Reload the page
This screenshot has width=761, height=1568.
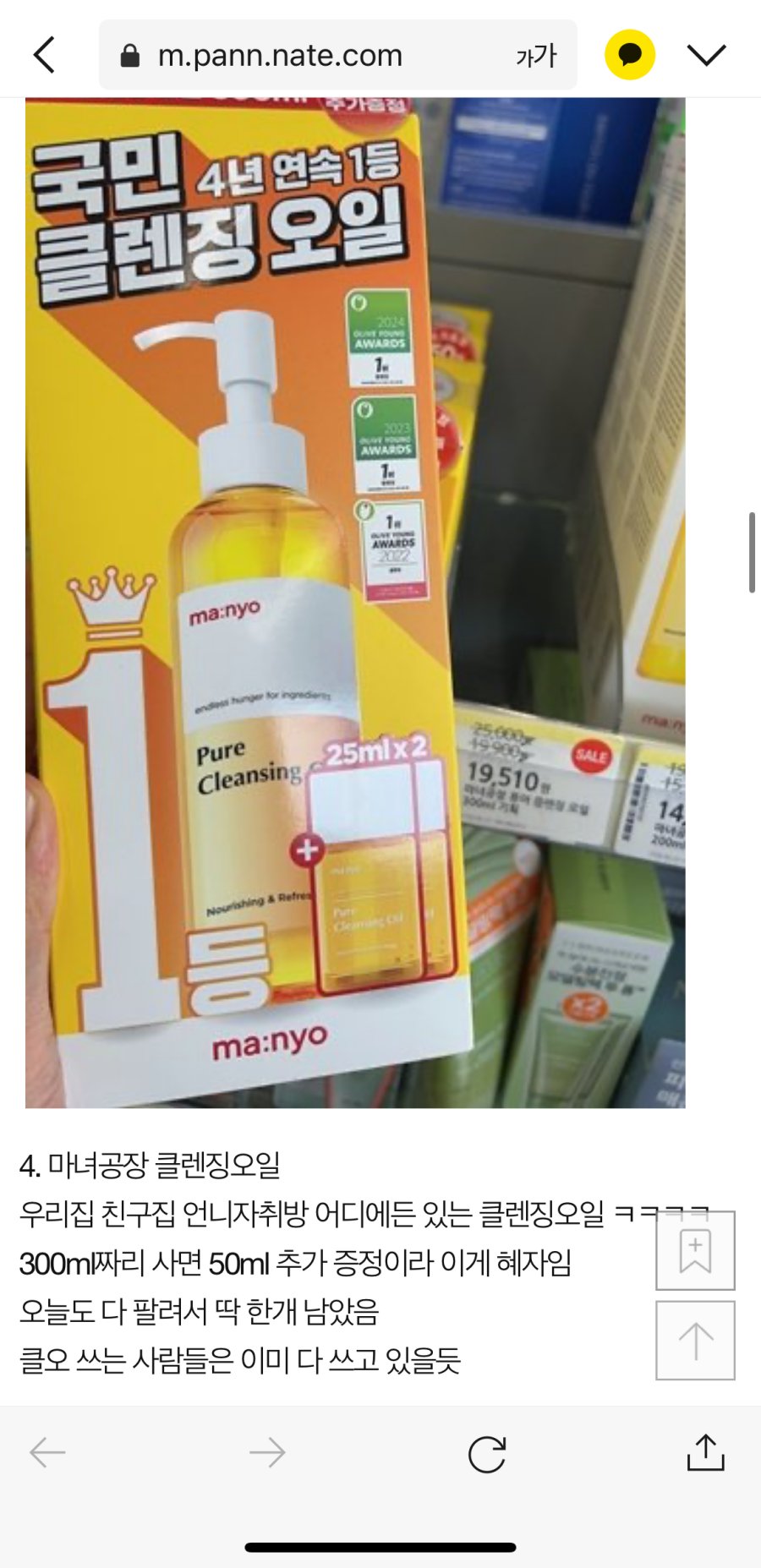coord(487,1454)
